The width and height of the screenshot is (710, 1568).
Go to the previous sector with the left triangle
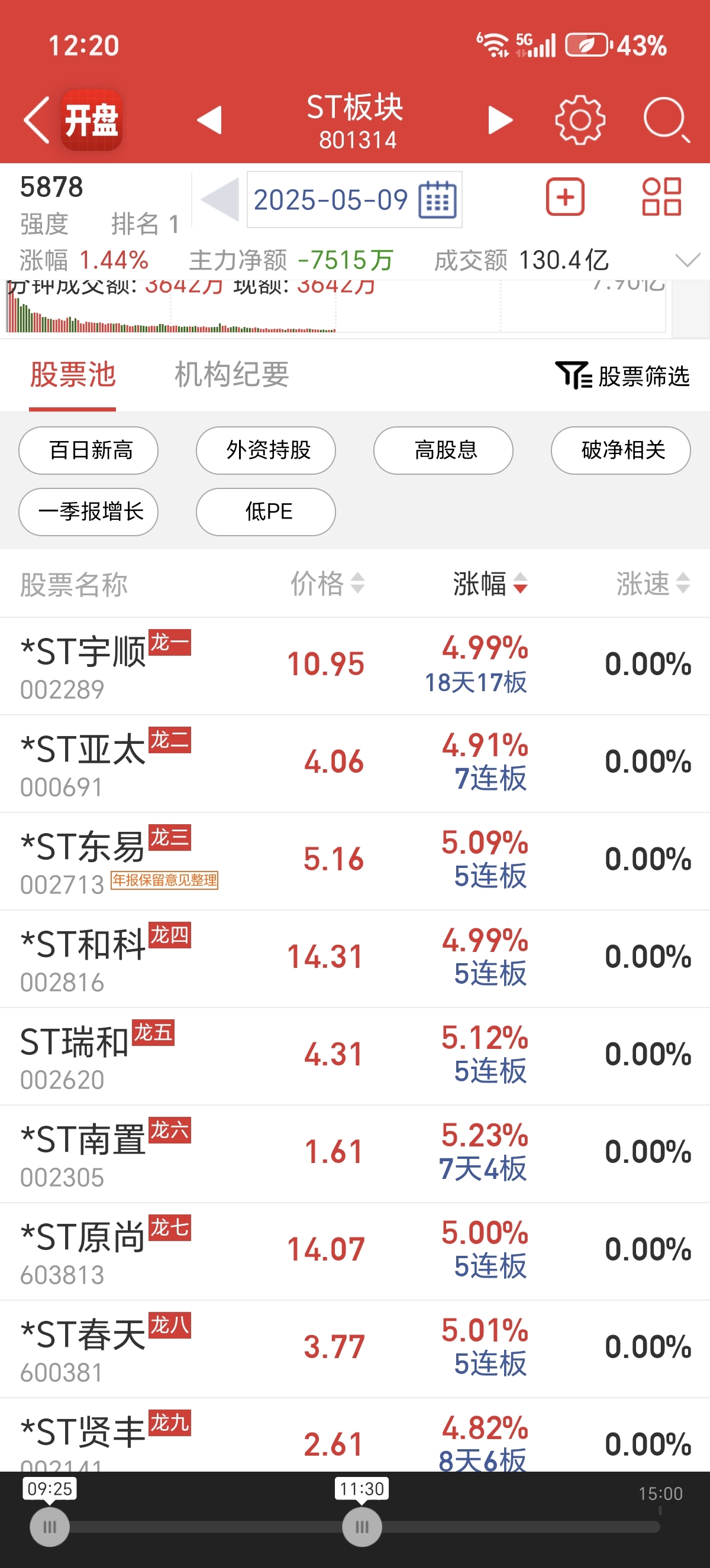click(x=209, y=120)
